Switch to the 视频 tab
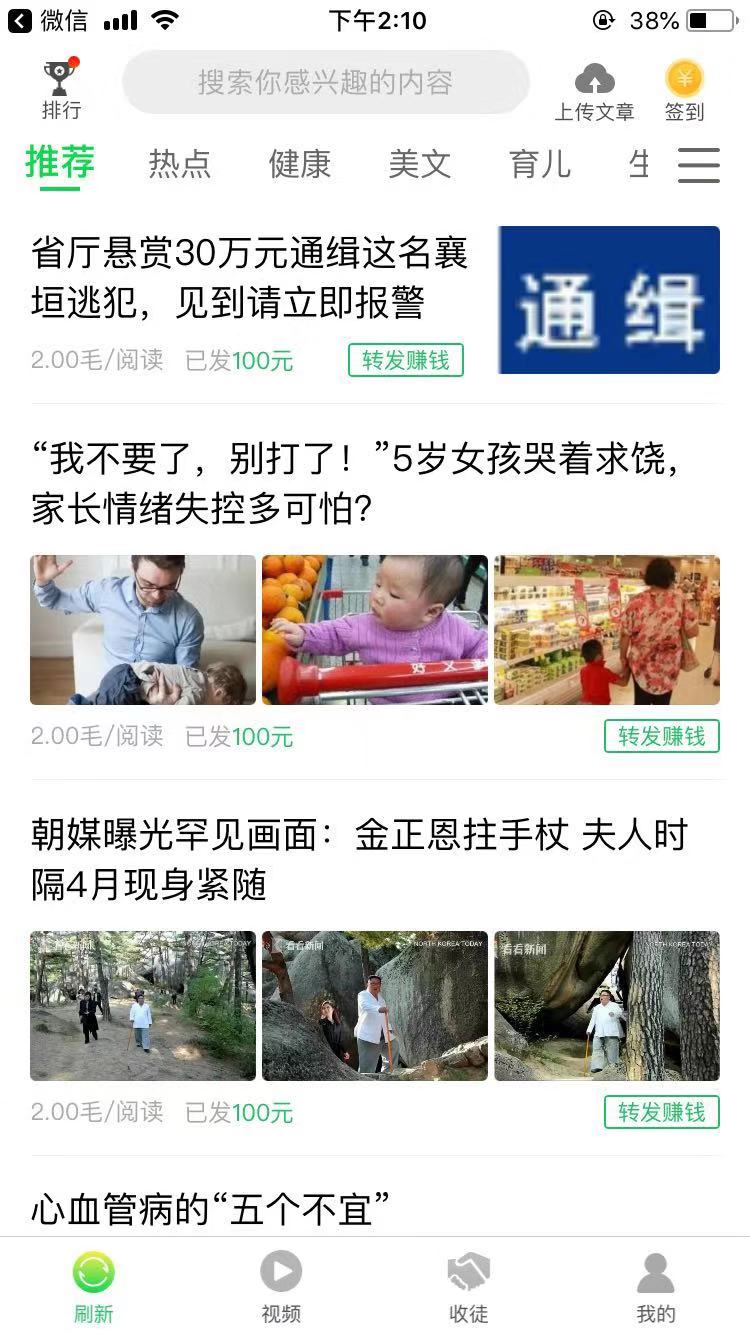This screenshot has width=750, height=1334. tap(281, 1288)
